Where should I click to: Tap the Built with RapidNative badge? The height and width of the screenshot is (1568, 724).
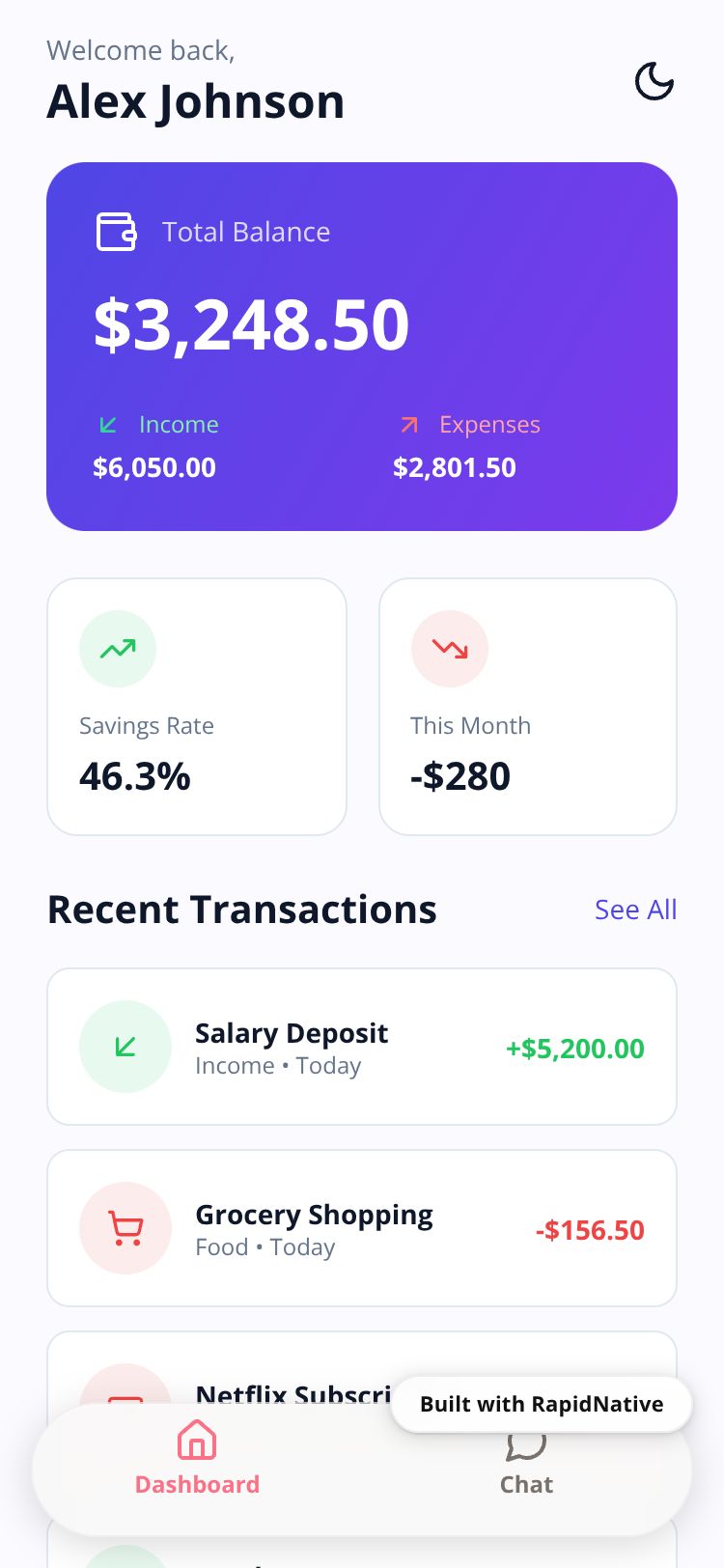click(x=541, y=1404)
